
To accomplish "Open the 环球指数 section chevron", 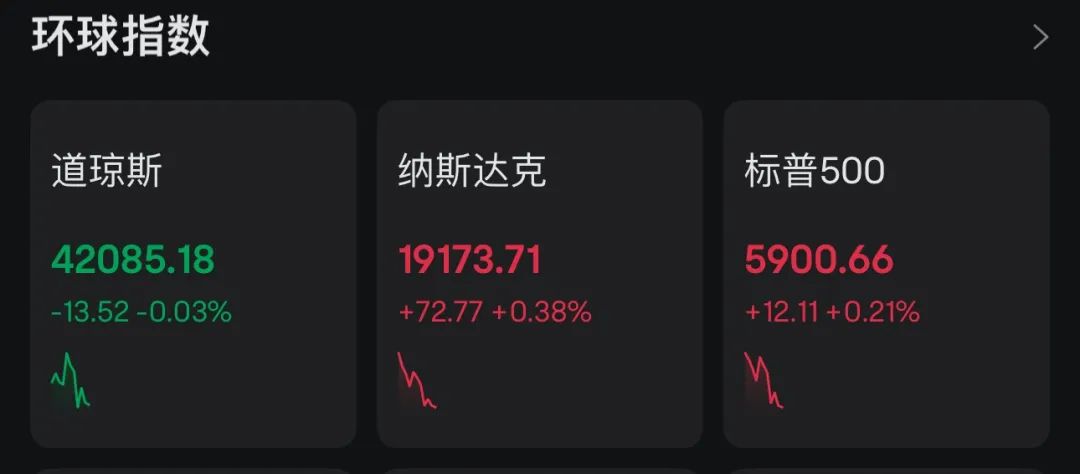I will tap(1040, 38).
